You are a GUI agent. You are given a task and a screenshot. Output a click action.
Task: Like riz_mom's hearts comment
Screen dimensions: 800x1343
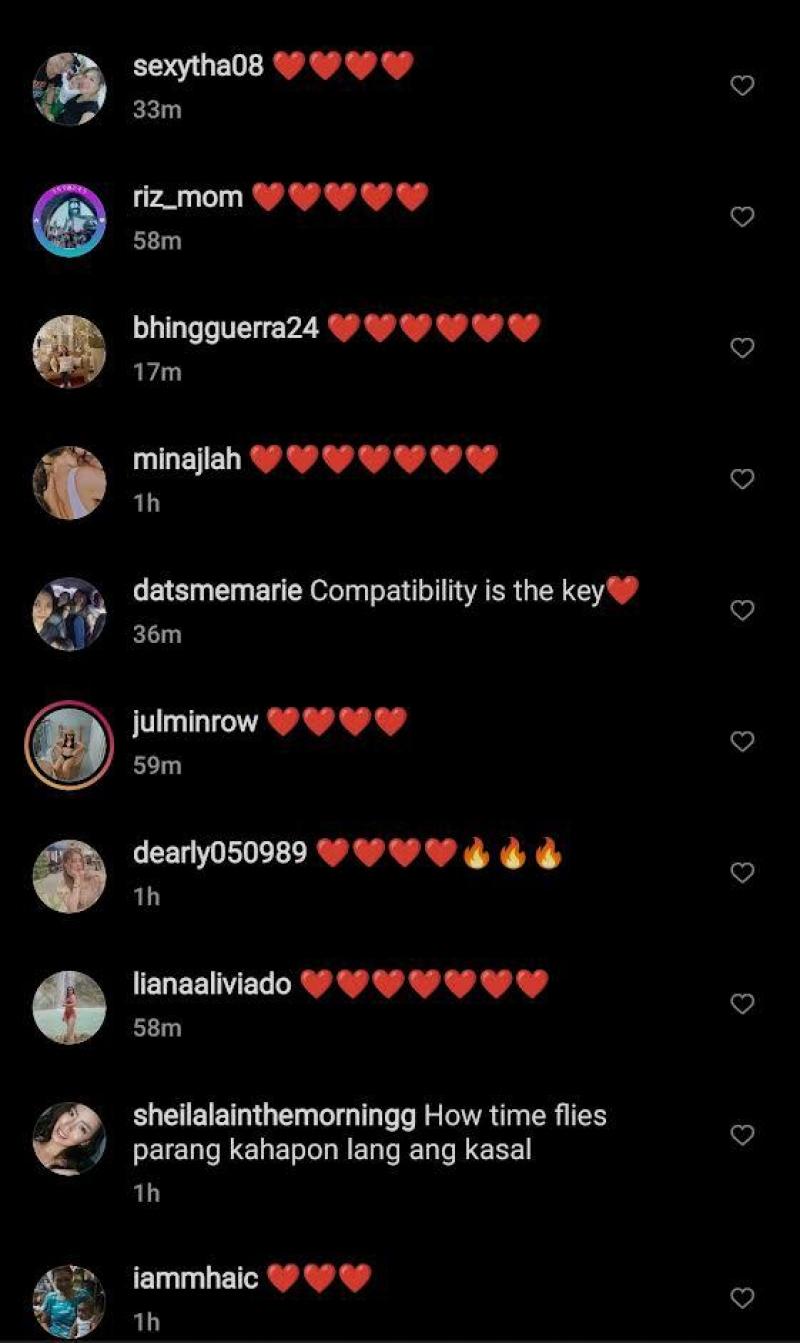[742, 217]
